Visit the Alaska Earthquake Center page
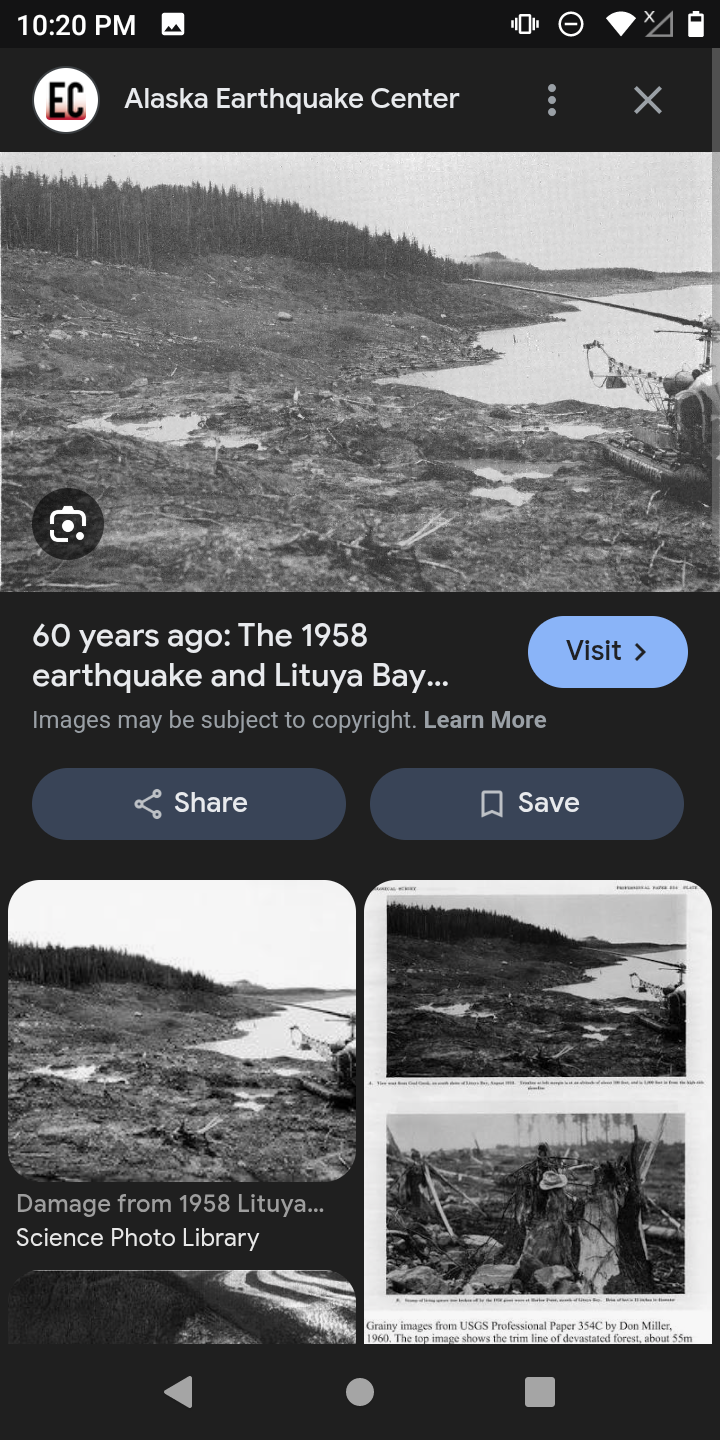Image resolution: width=720 pixels, height=1440 pixels. (x=607, y=651)
